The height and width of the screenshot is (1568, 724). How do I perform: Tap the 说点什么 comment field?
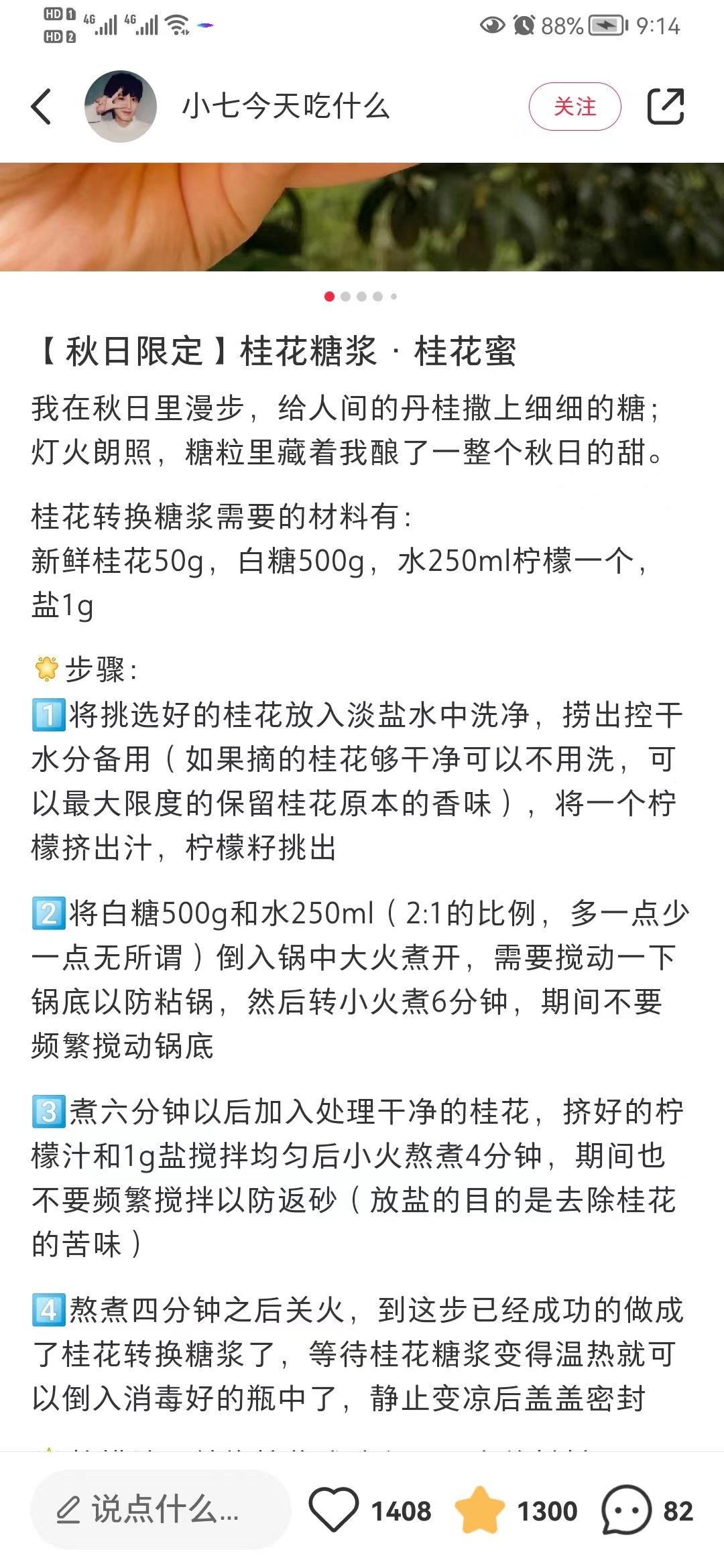coord(161,1510)
